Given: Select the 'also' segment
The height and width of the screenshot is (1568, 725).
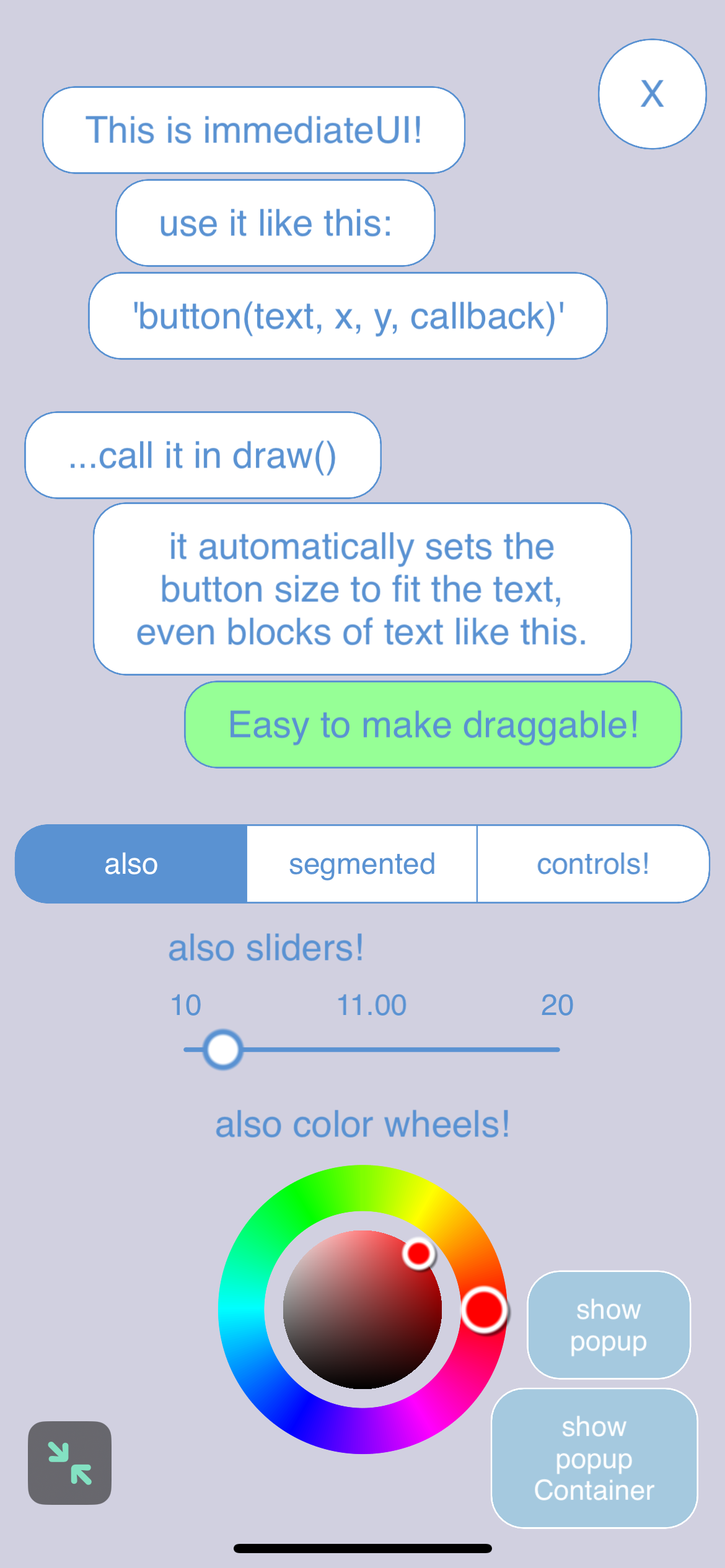Looking at the screenshot, I should pos(131,864).
